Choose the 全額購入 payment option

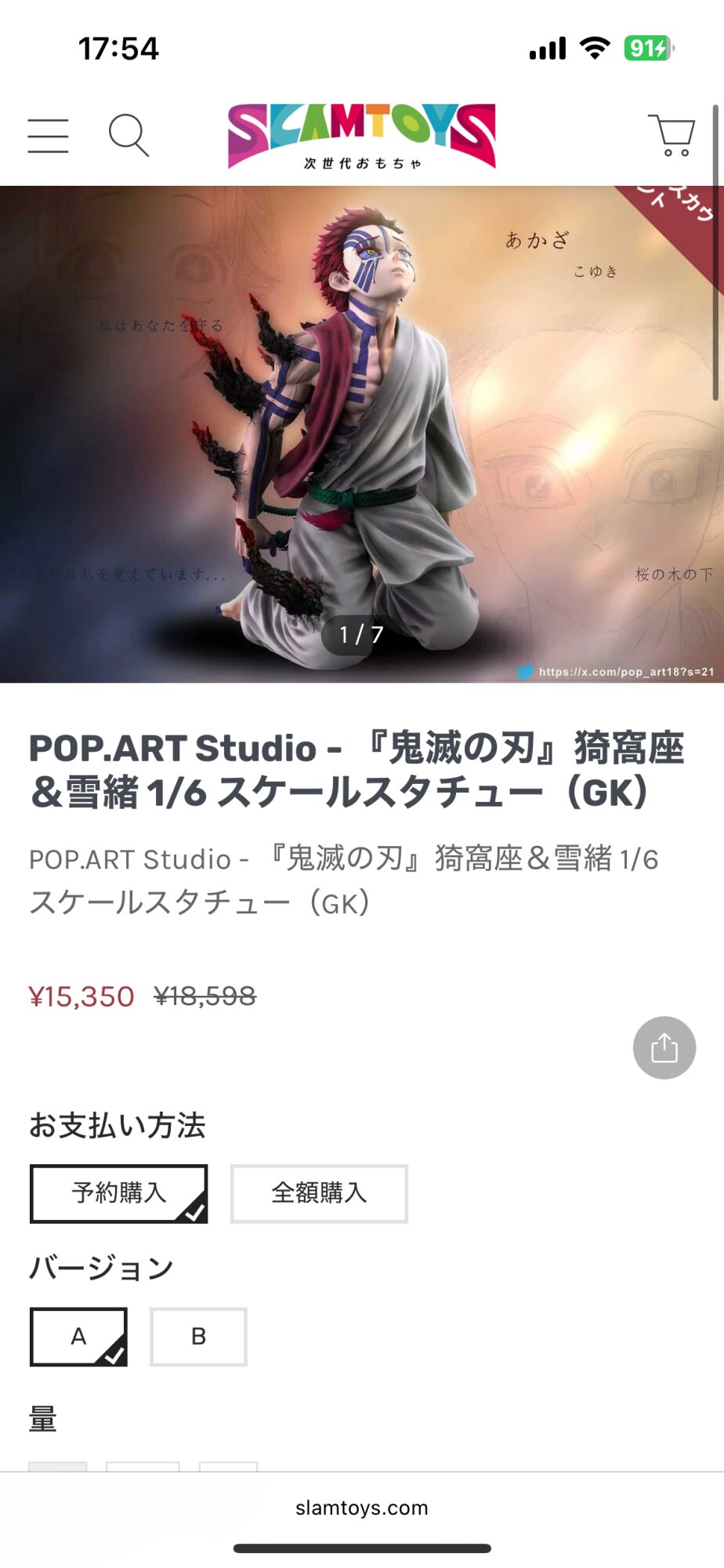tap(319, 1193)
